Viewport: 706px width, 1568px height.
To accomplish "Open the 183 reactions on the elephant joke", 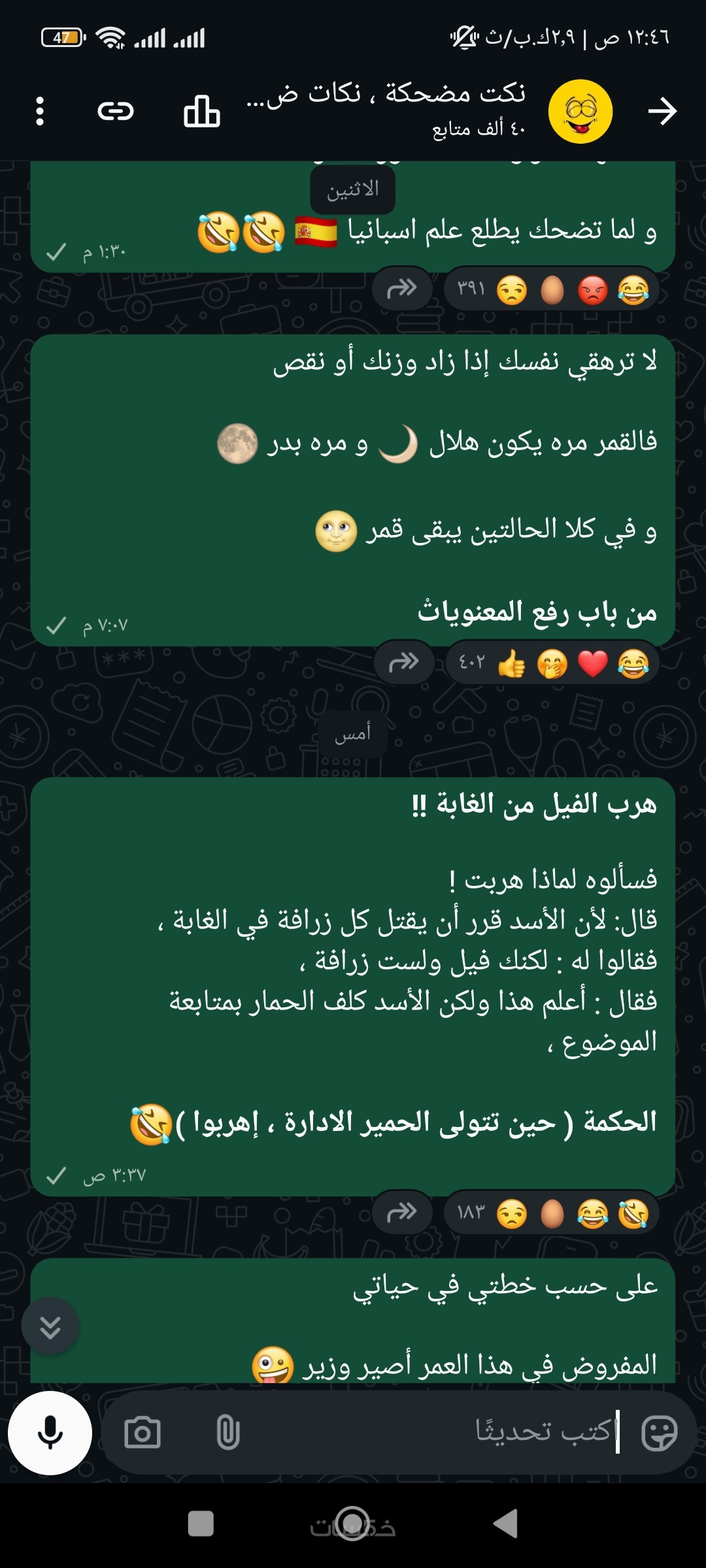I will 551,1214.
